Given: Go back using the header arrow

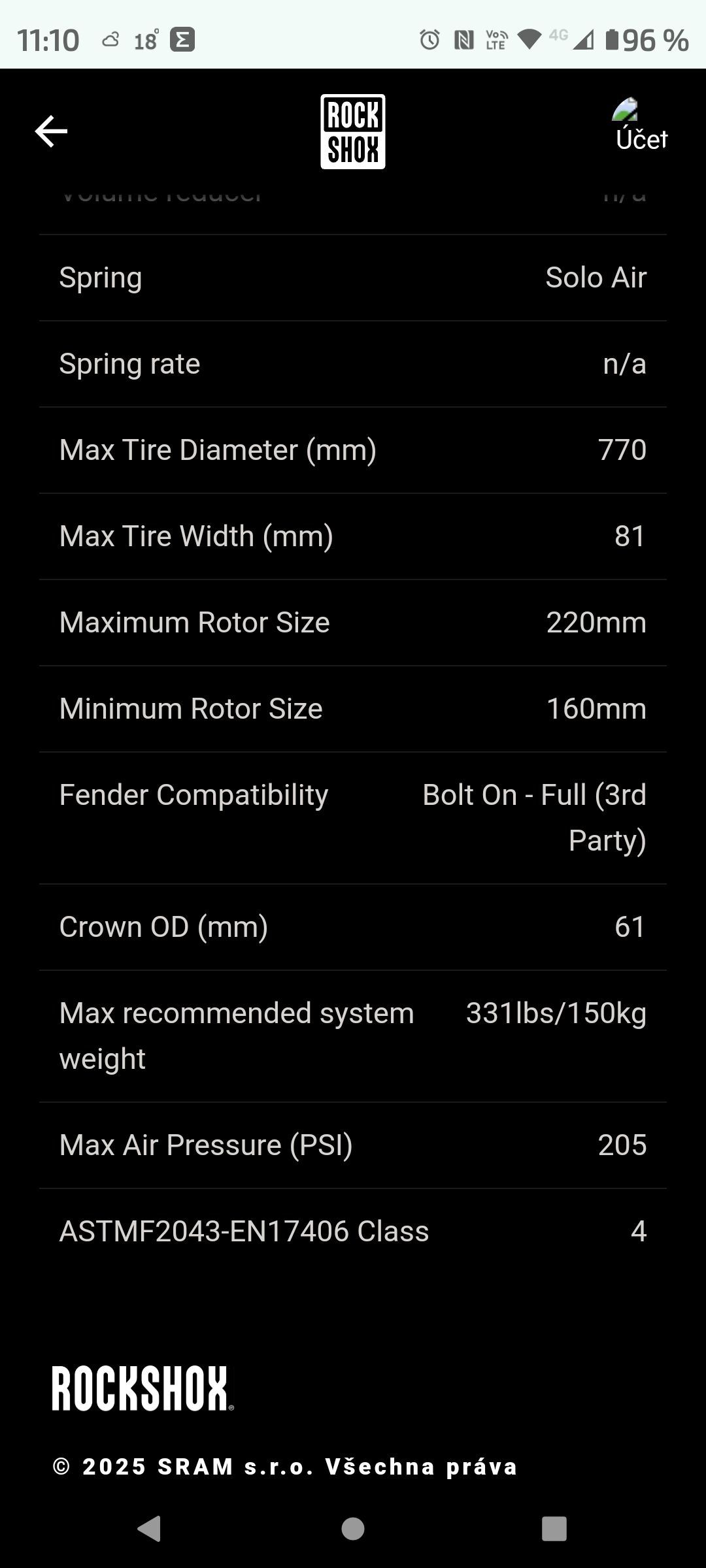Looking at the screenshot, I should [51, 131].
